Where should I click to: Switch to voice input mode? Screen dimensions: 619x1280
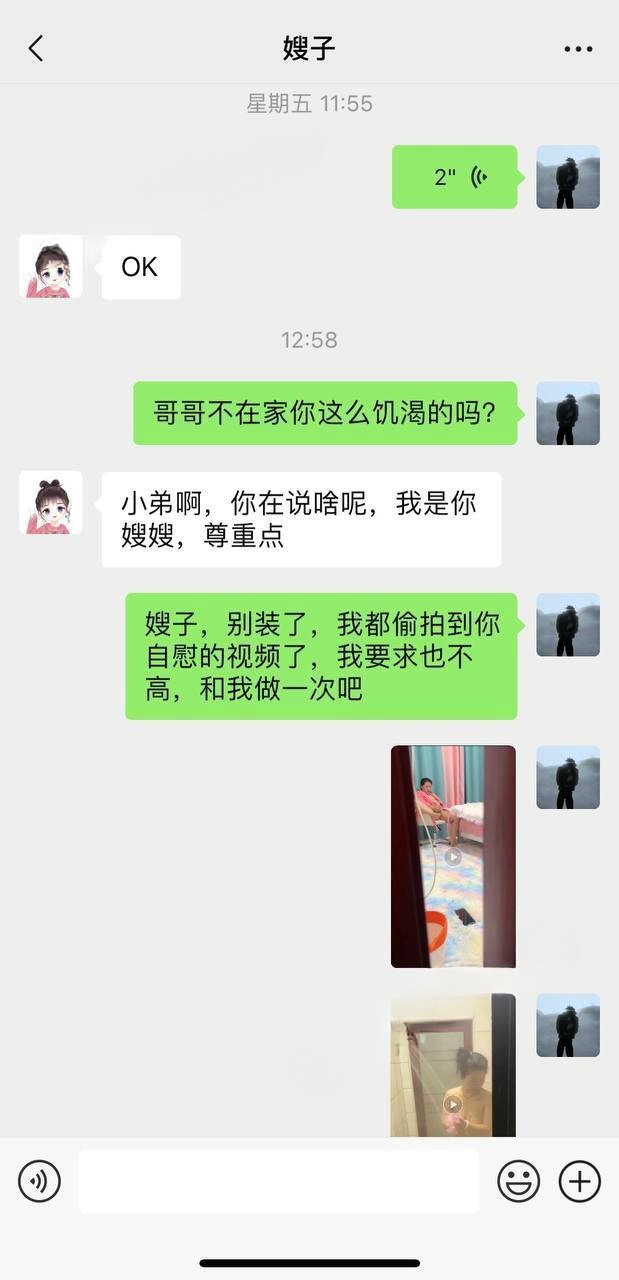pyautogui.click(x=39, y=1181)
